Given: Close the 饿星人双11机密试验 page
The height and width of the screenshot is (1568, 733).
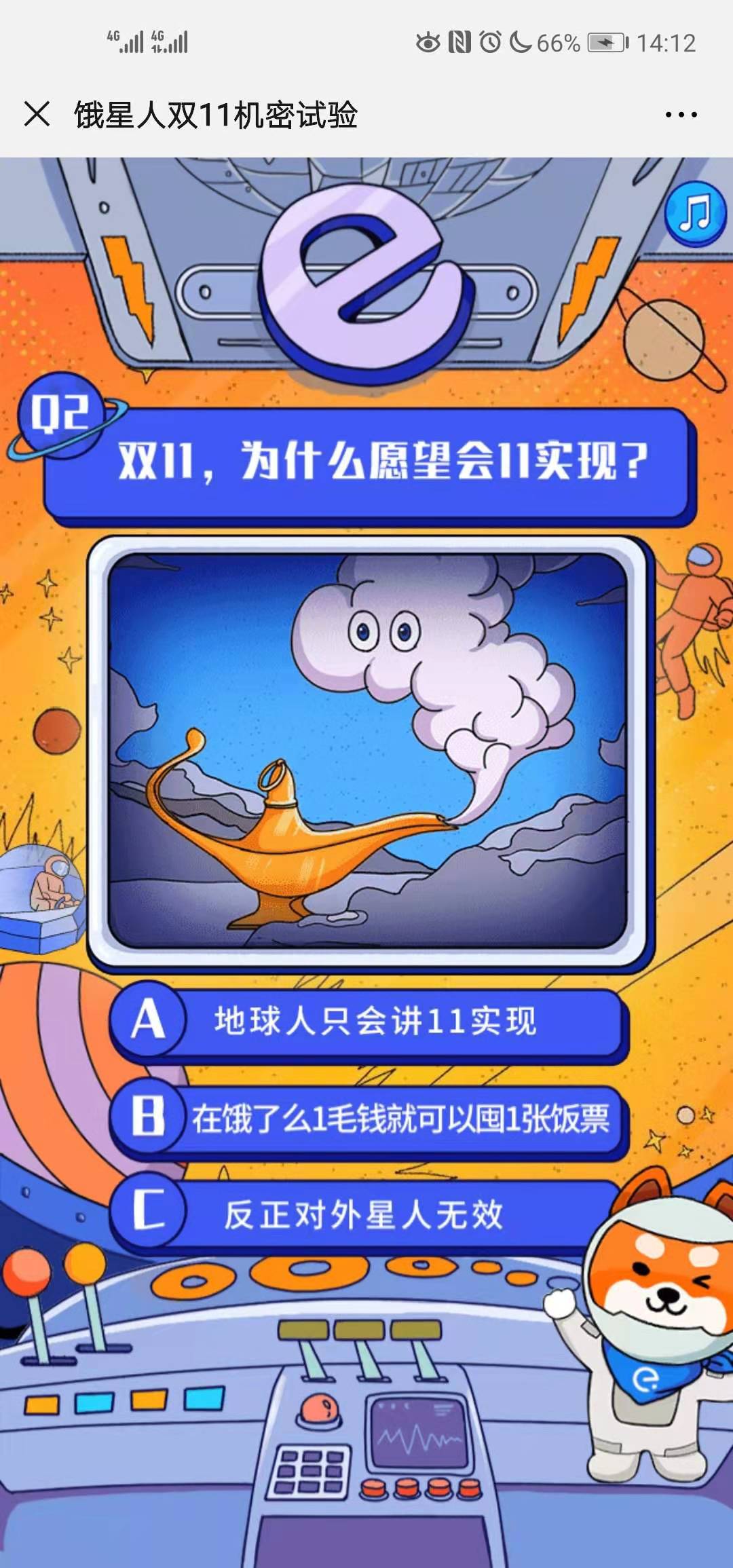Looking at the screenshot, I should (37, 114).
